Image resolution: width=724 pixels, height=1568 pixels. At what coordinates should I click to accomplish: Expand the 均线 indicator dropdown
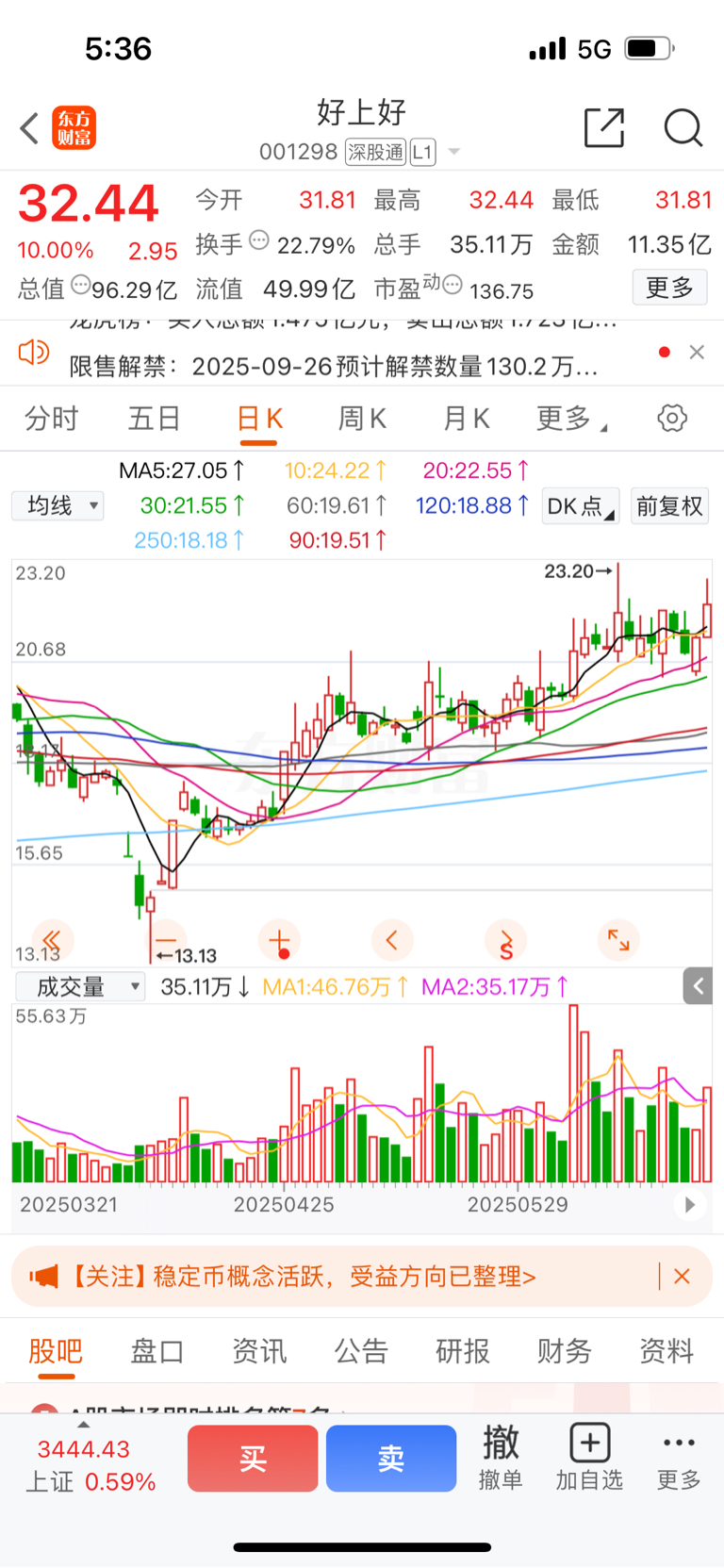point(58,506)
